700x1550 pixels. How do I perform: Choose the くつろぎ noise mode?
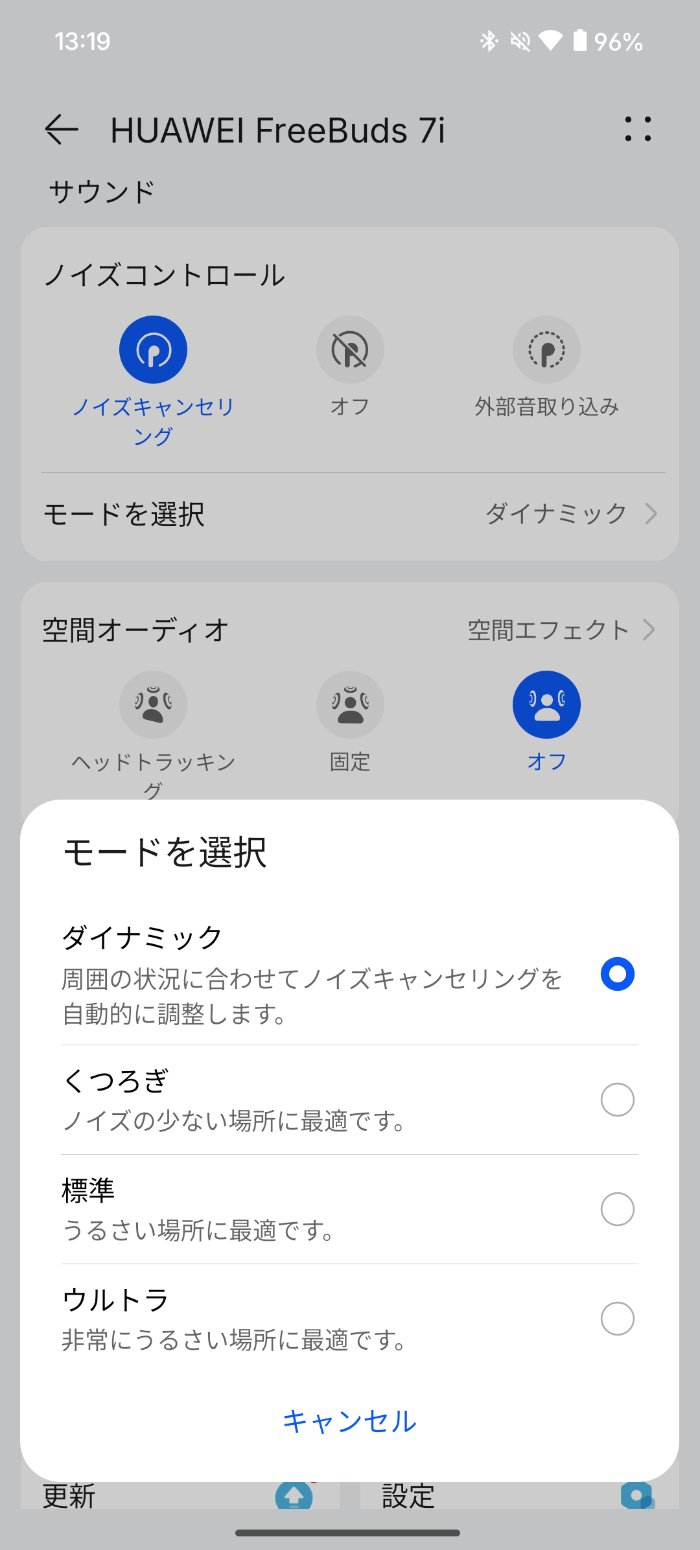pos(617,1100)
